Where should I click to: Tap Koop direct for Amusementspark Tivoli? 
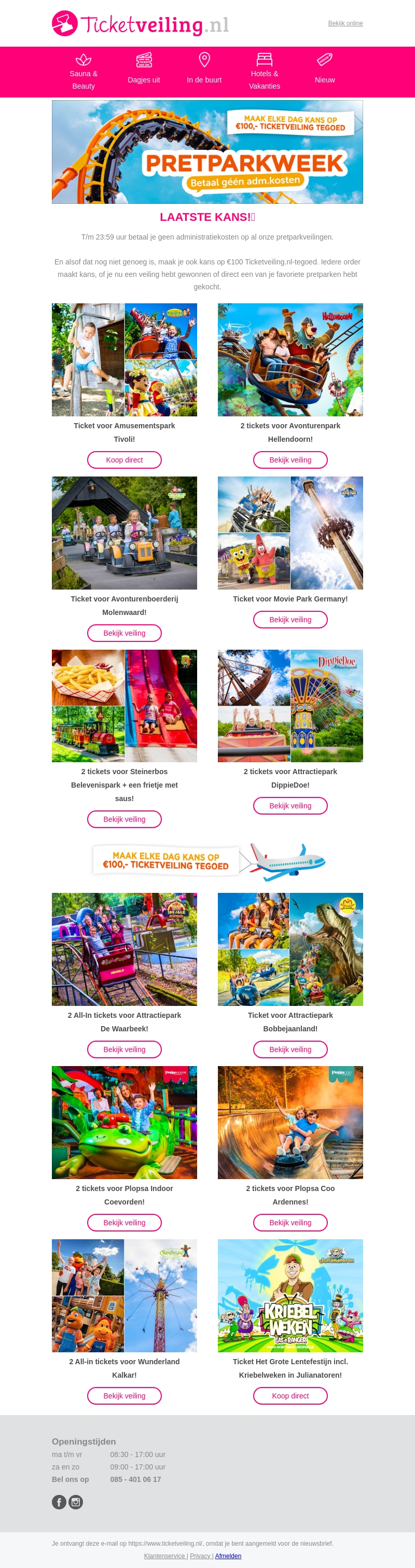click(125, 460)
